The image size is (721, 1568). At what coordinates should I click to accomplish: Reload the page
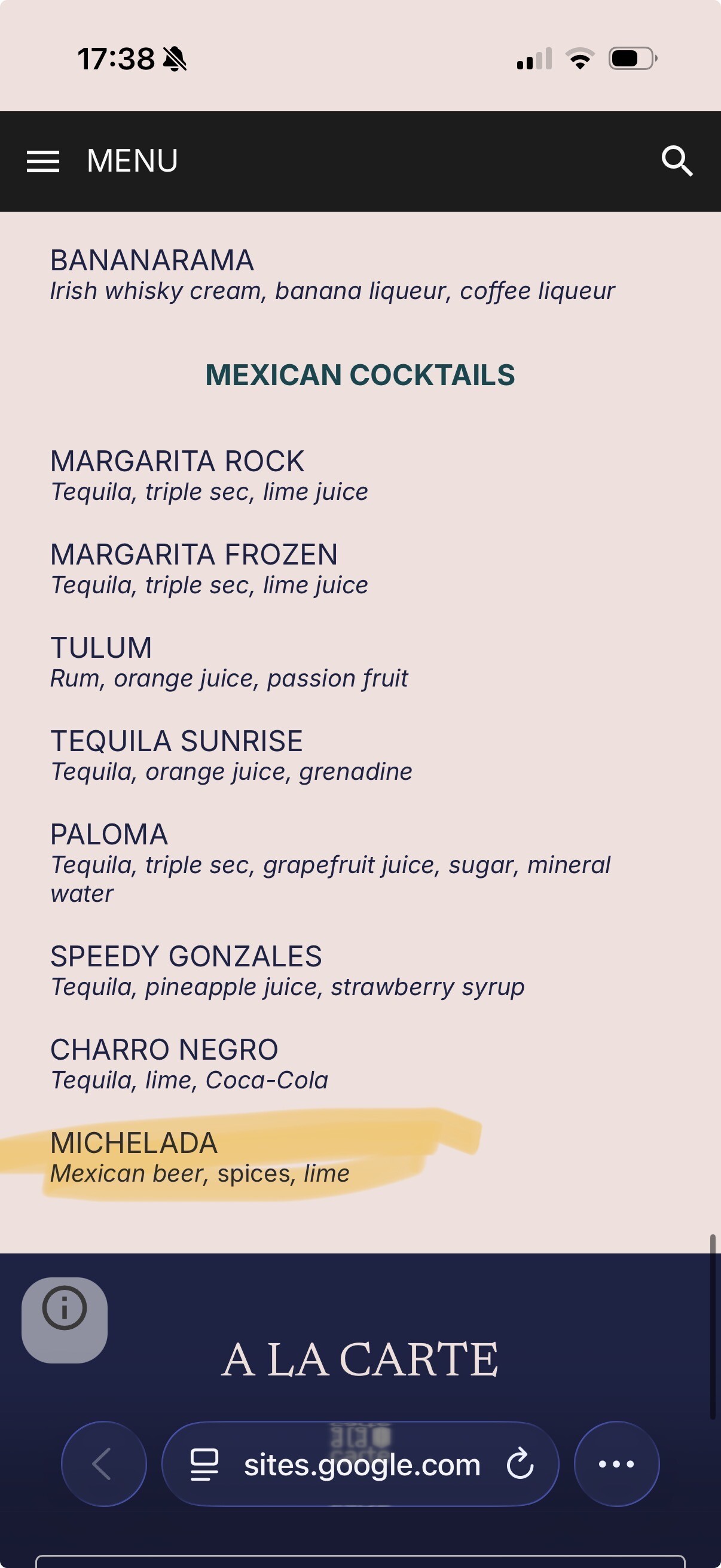coord(520,1464)
